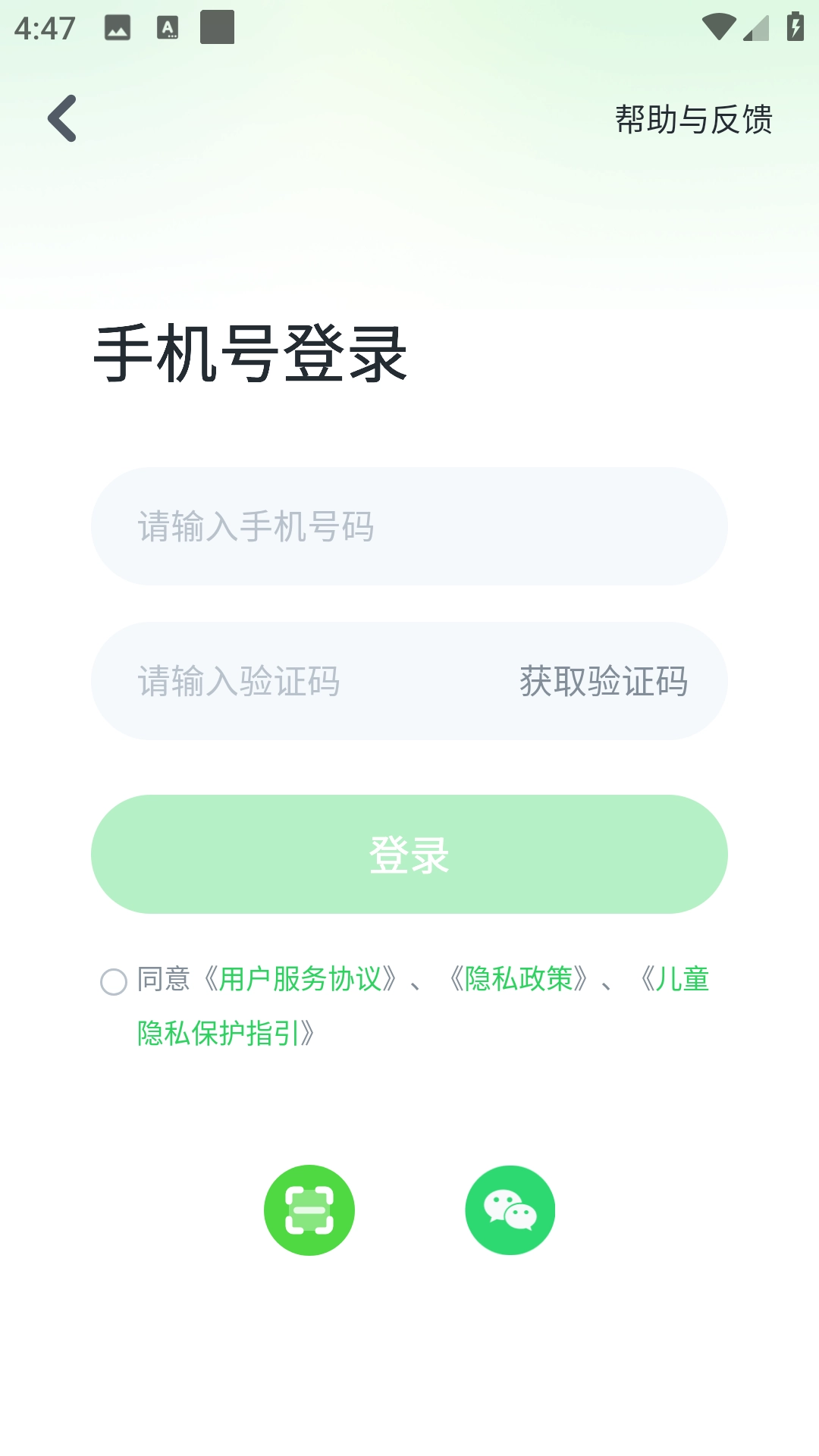Tap the 登录 button

(409, 854)
